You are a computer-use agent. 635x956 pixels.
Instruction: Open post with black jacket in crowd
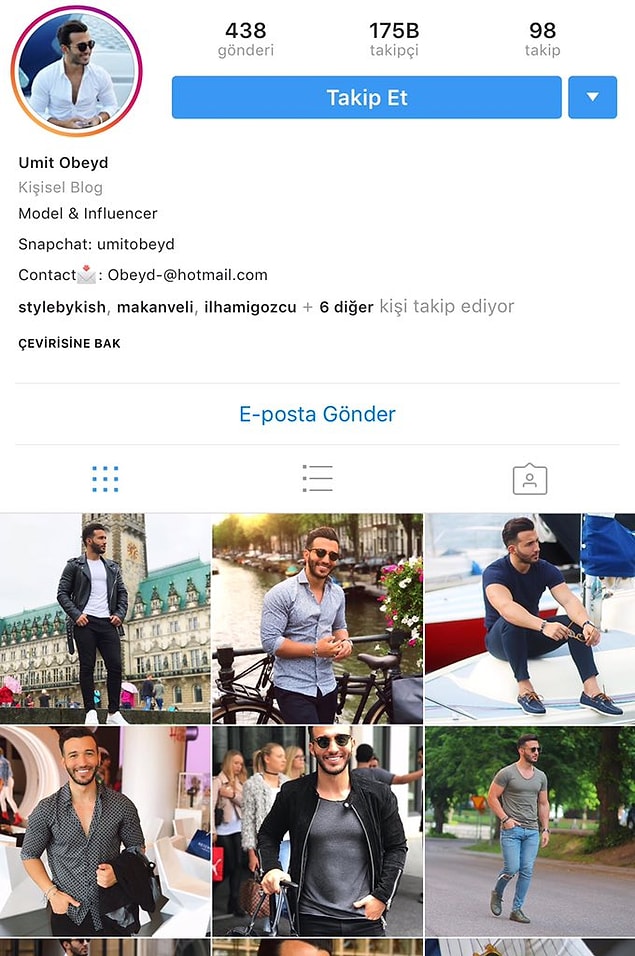(x=317, y=831)
